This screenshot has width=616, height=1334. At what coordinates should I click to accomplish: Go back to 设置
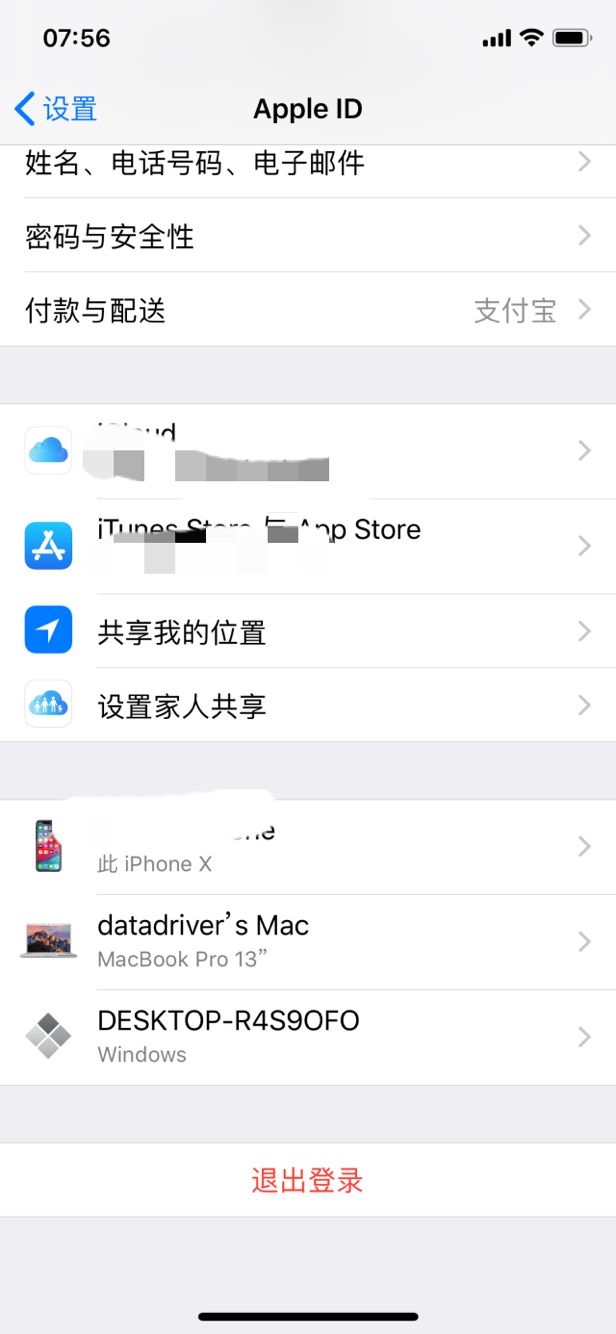tap(56, 108)
